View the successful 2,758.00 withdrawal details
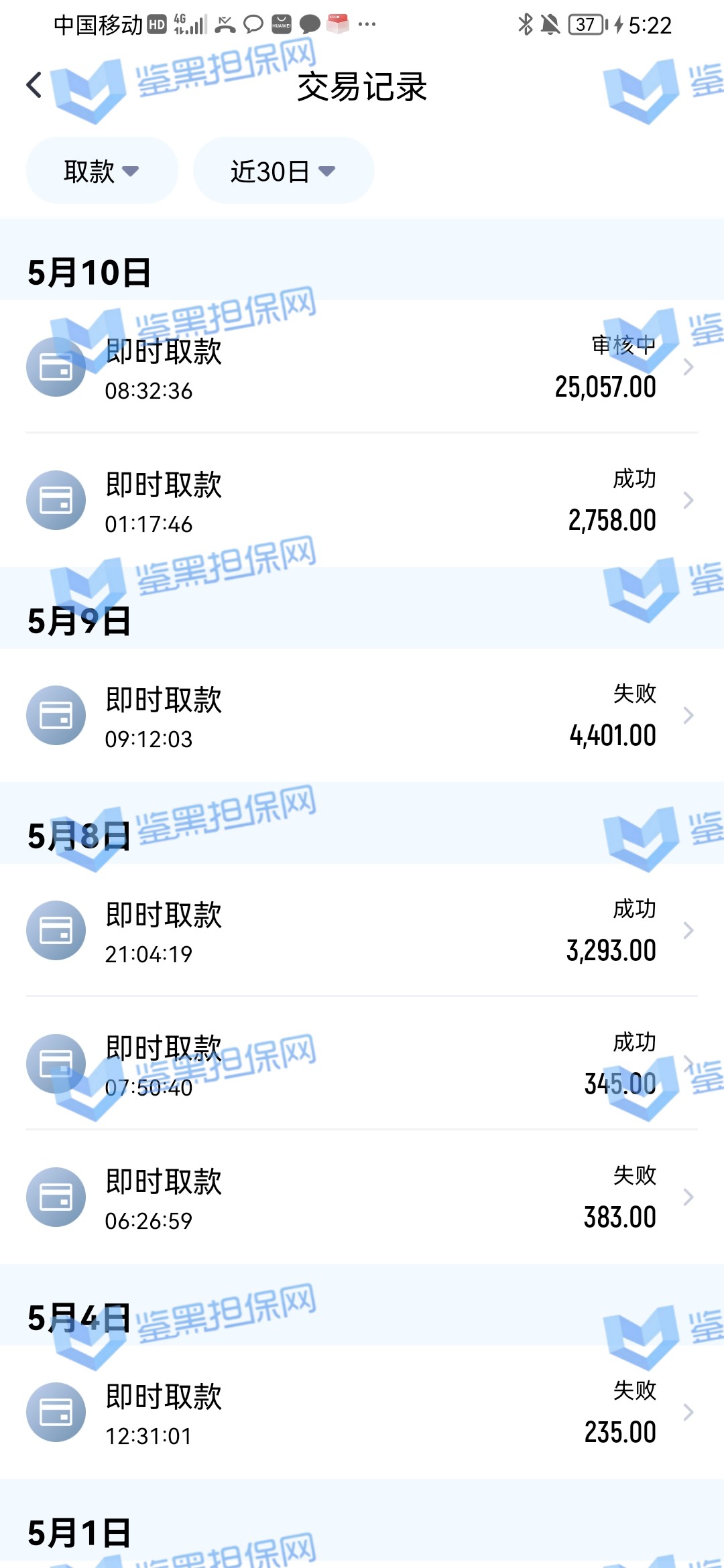 362,500
